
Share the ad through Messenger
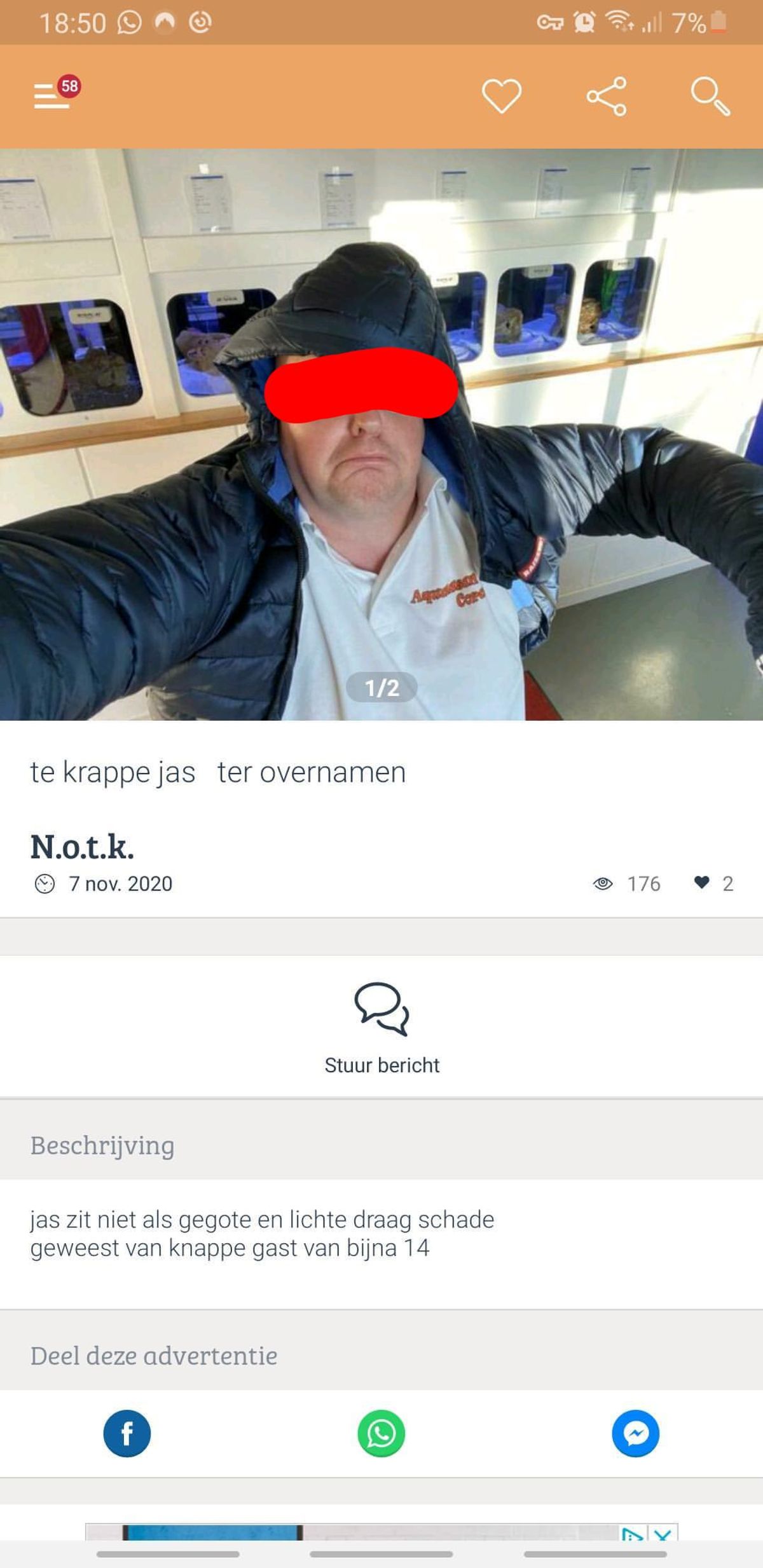pyautogui.click(x=635, y=1433)
